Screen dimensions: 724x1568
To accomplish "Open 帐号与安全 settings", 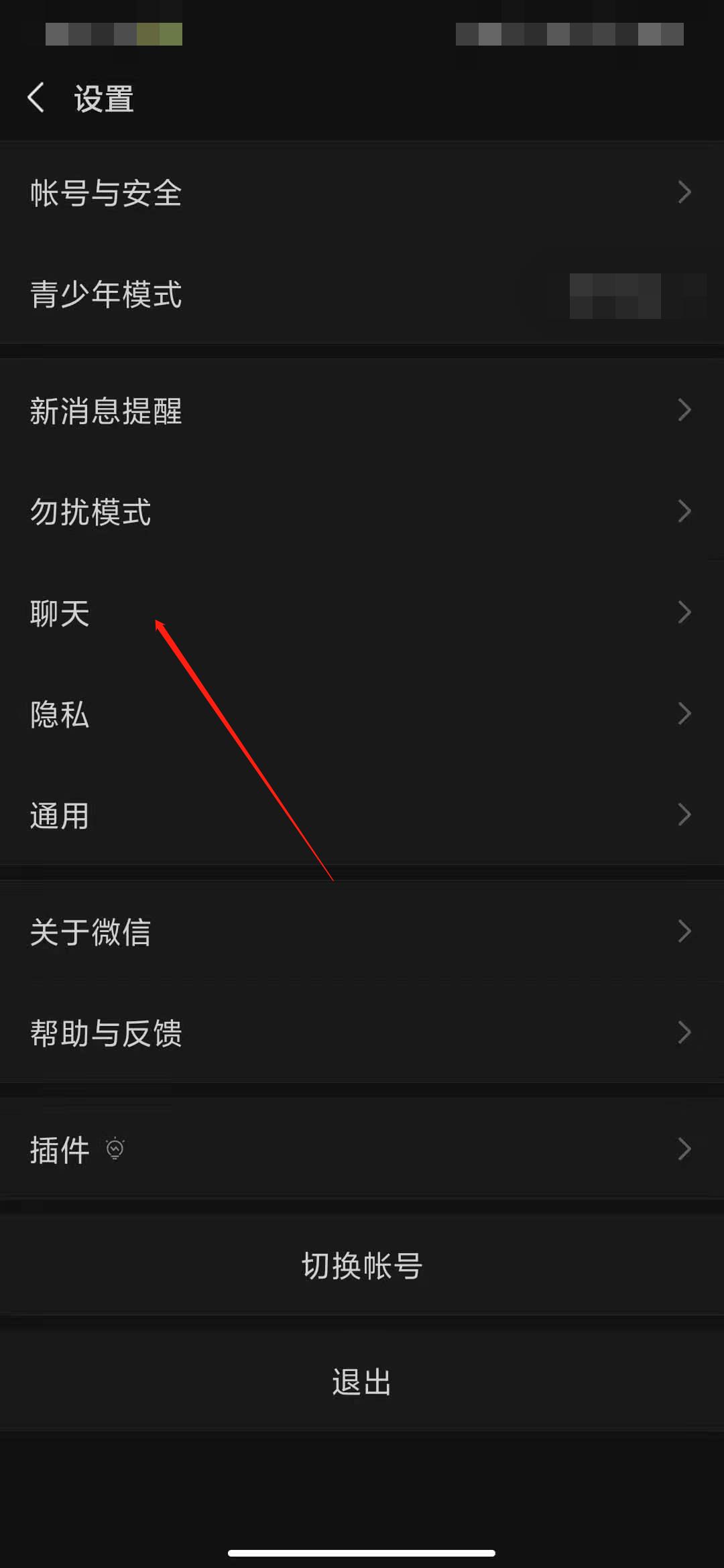I will (x=362, y=193).
